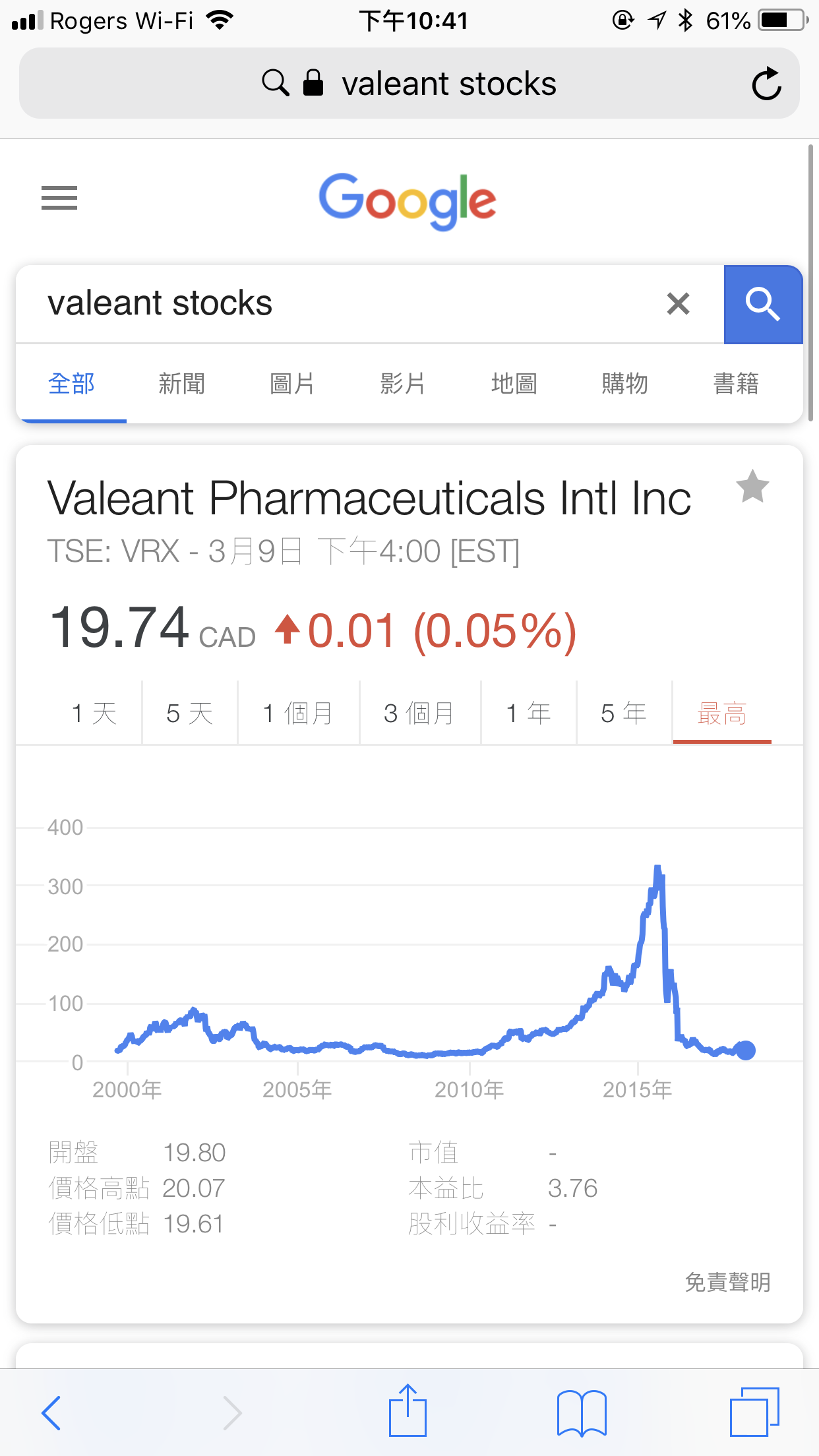
Task: View the 1 年 price chart
Action: pos(528,713)
